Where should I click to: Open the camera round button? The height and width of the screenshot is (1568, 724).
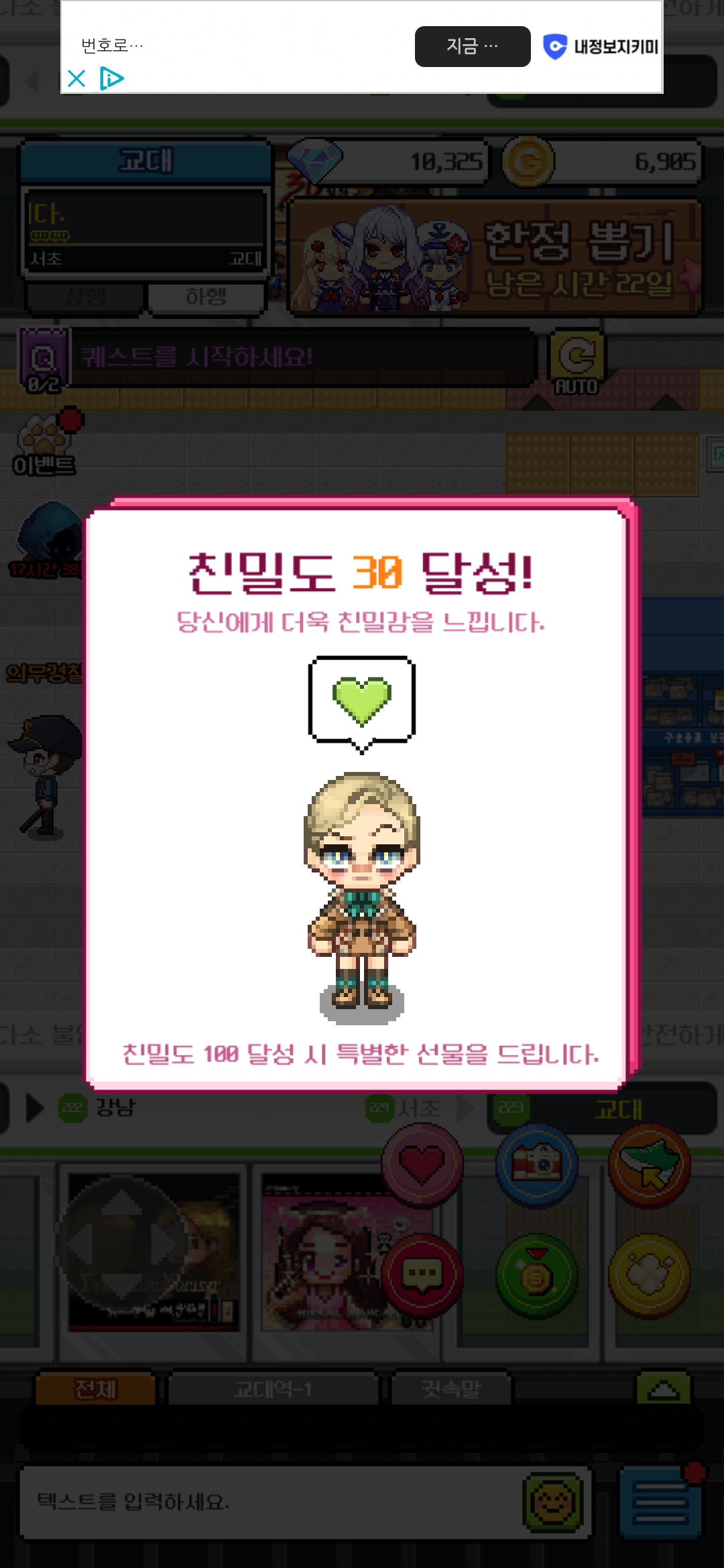(536, 1165)
